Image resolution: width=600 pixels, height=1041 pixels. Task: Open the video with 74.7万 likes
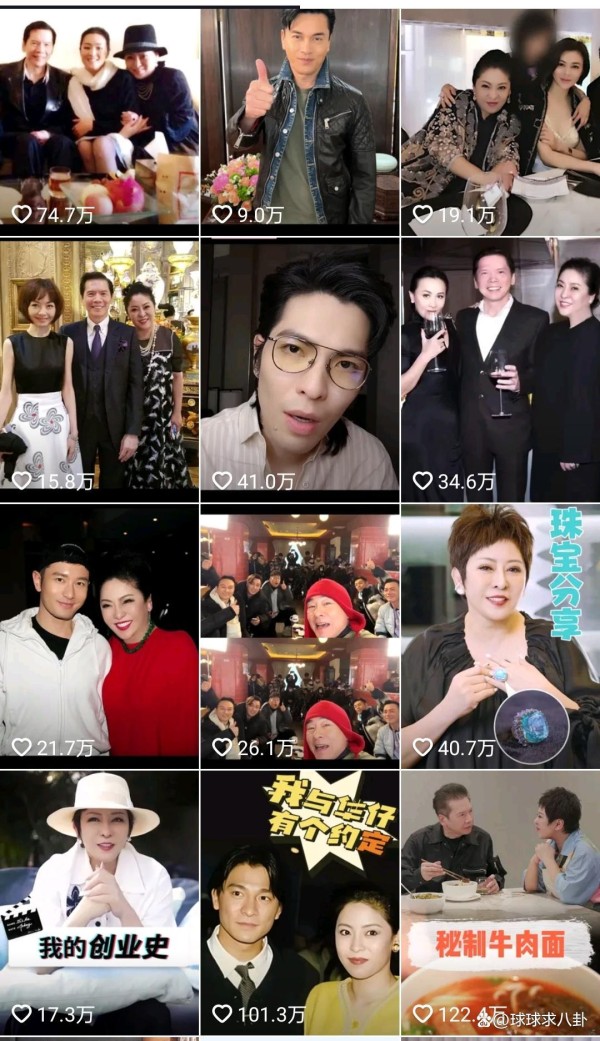[x=99, y=120]
